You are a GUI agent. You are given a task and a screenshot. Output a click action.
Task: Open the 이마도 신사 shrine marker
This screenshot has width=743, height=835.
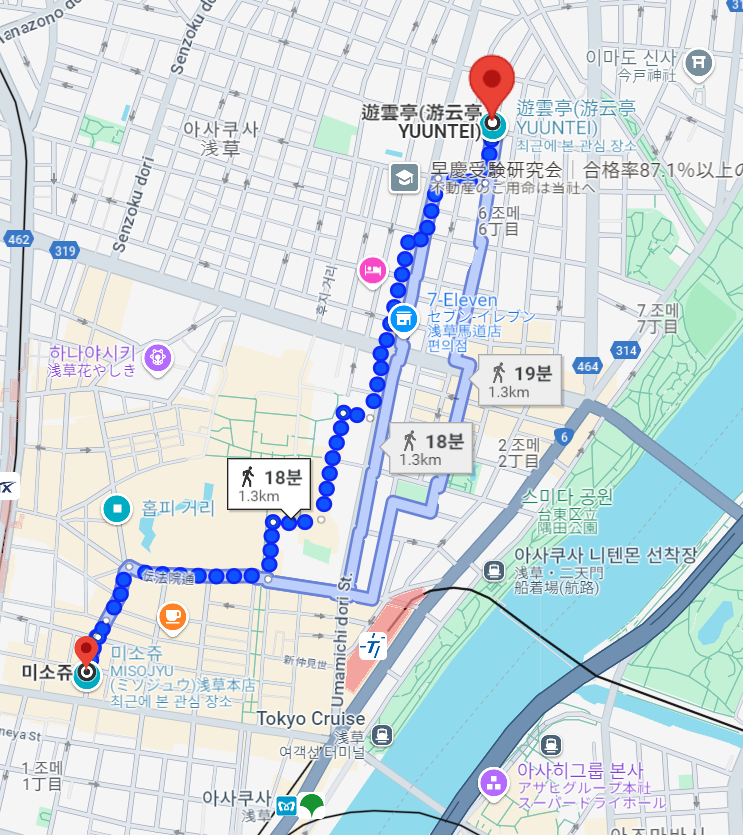click(x=700, y=62)
